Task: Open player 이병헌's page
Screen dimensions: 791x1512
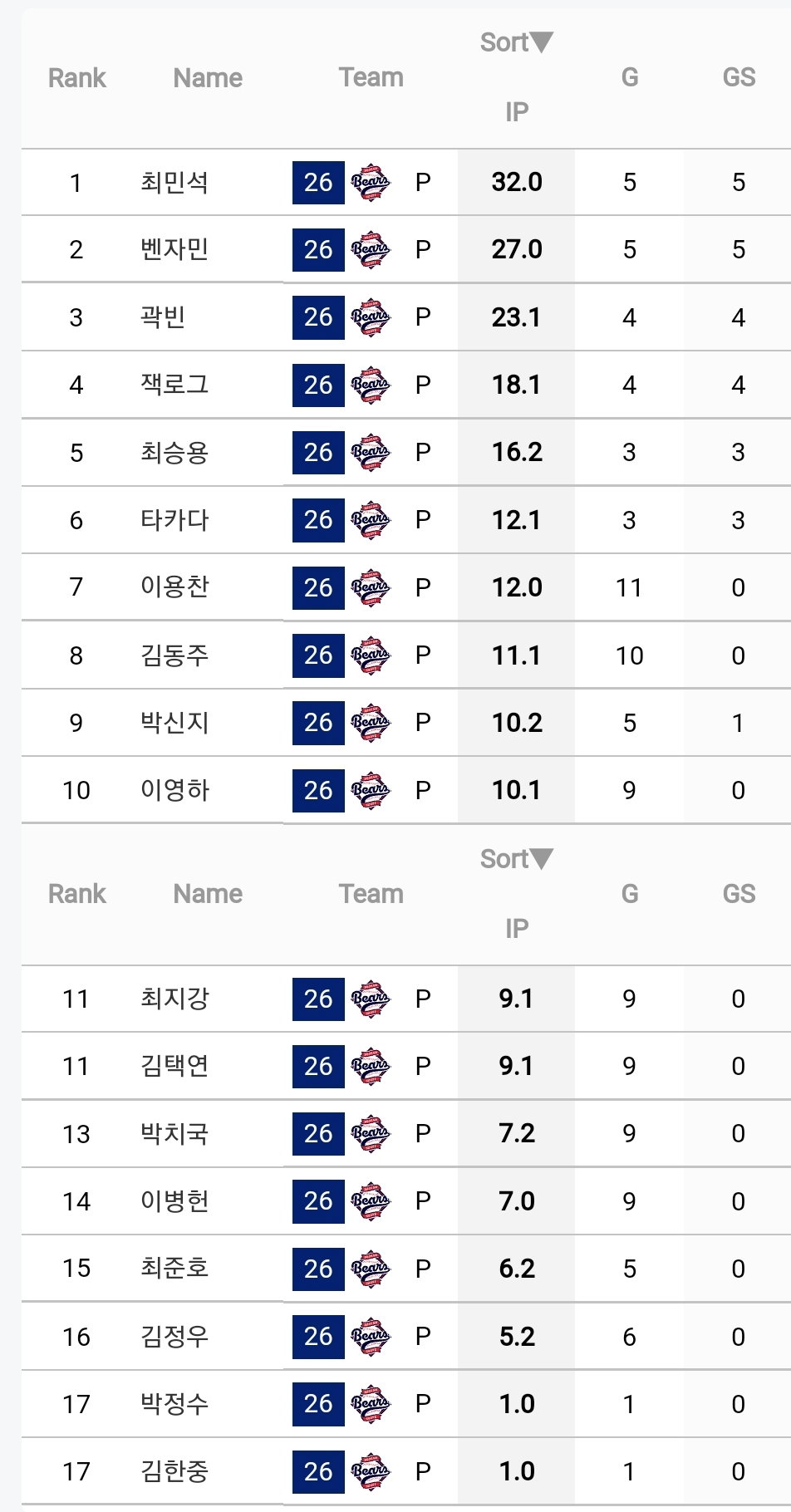Action: click(x=174, y=1201)
